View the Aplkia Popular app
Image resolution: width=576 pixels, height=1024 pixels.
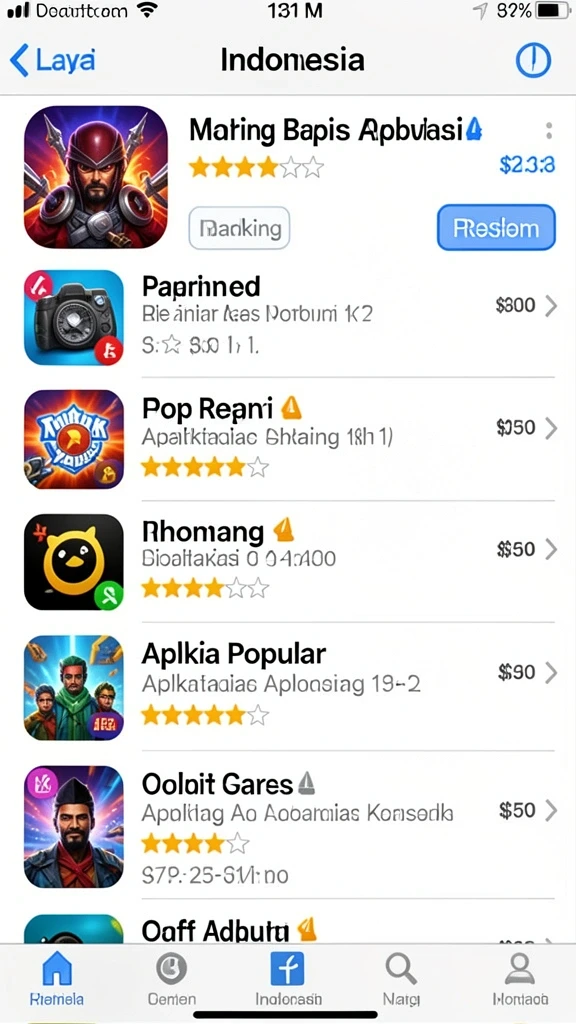(288, 687)
